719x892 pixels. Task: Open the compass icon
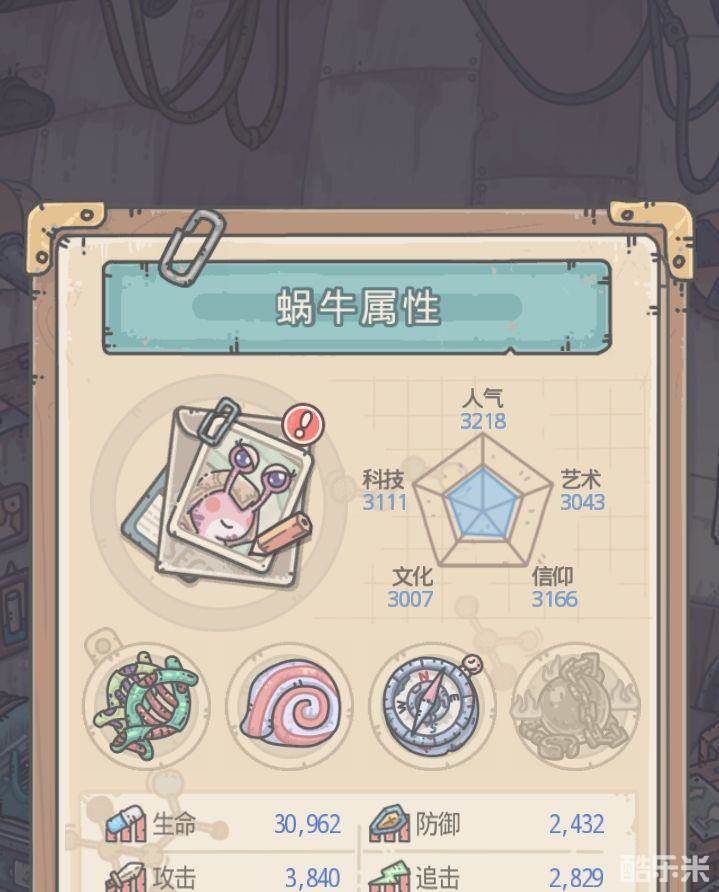pyautogui.click(x=433, y=706)
